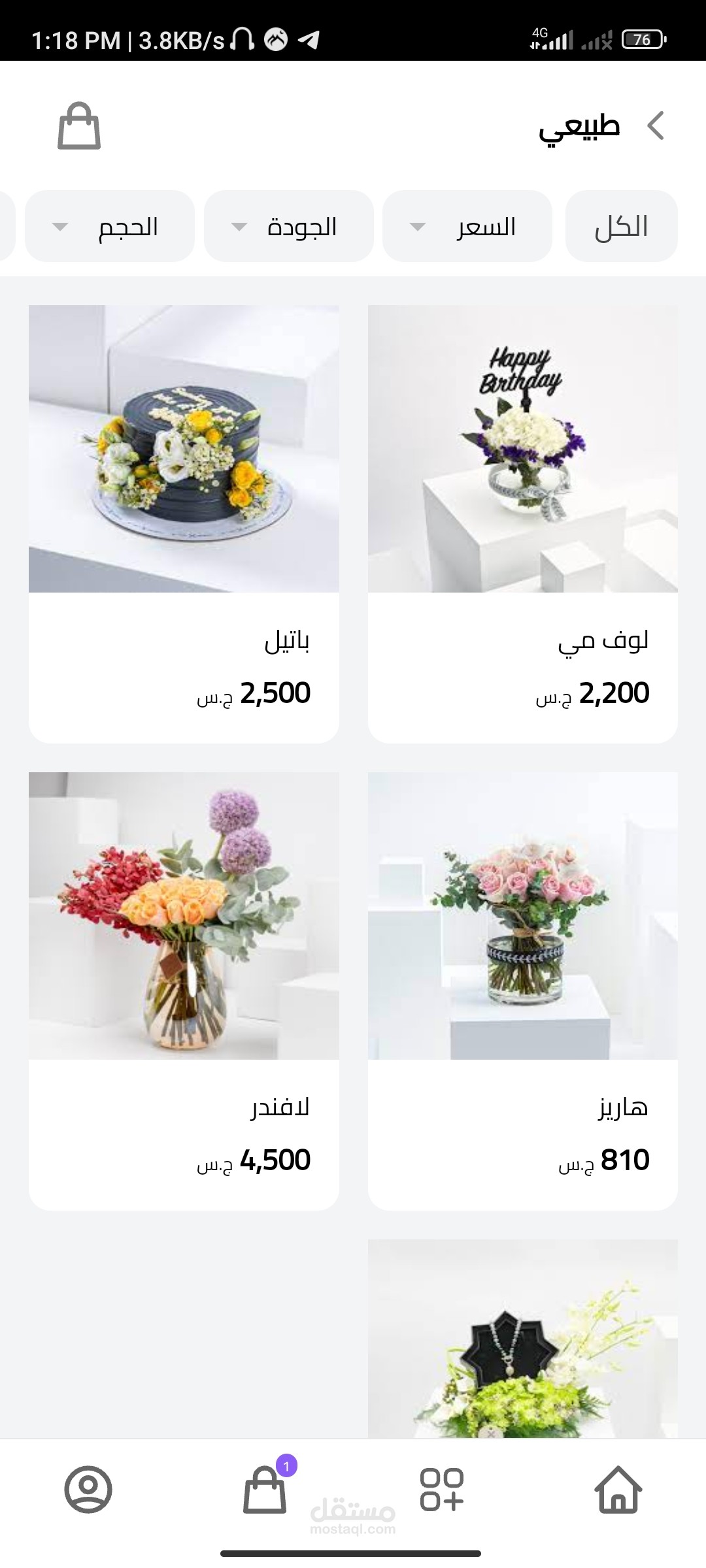Expand the السعر price dropdown

(467, 227)
